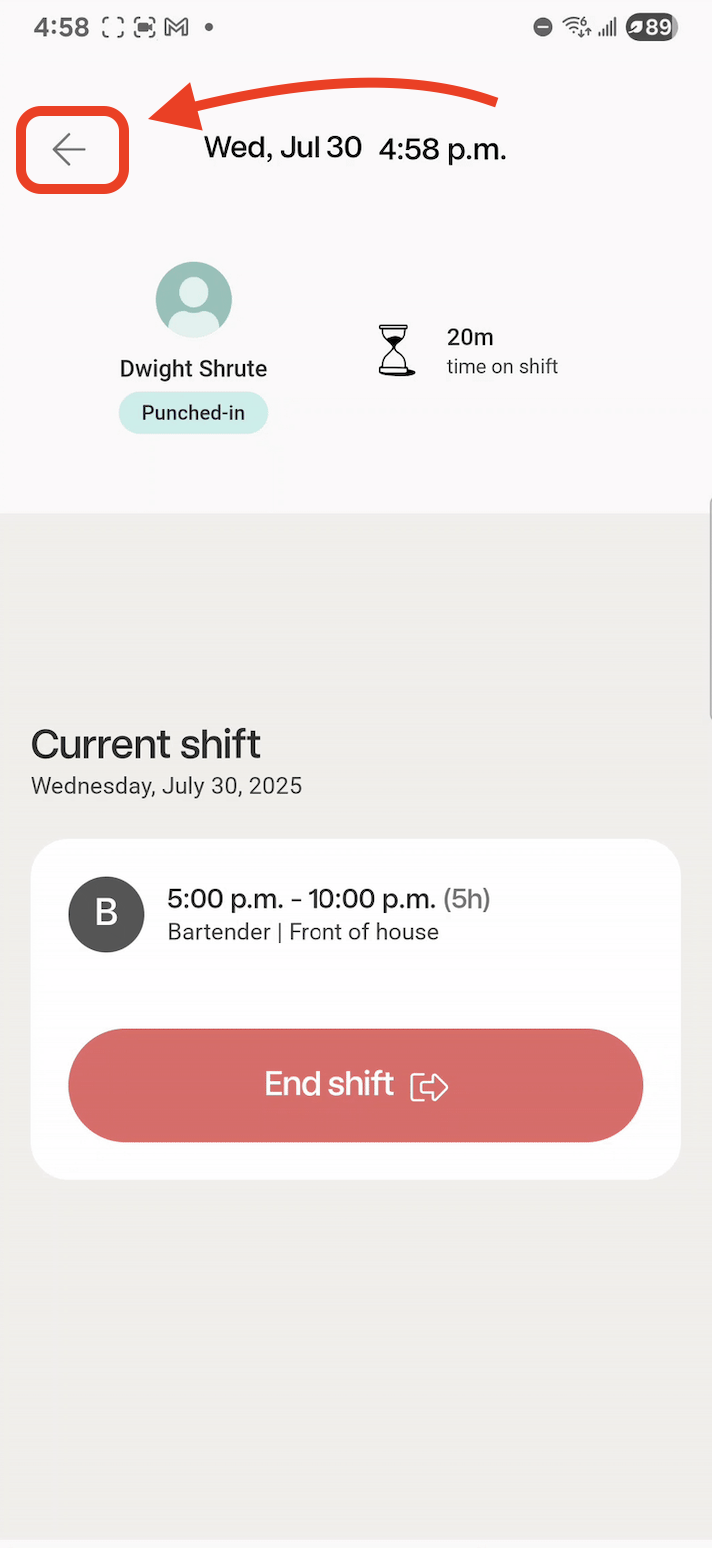Go back using the arrow icon
The image size is (712, 1548).
tap(70, 150)
